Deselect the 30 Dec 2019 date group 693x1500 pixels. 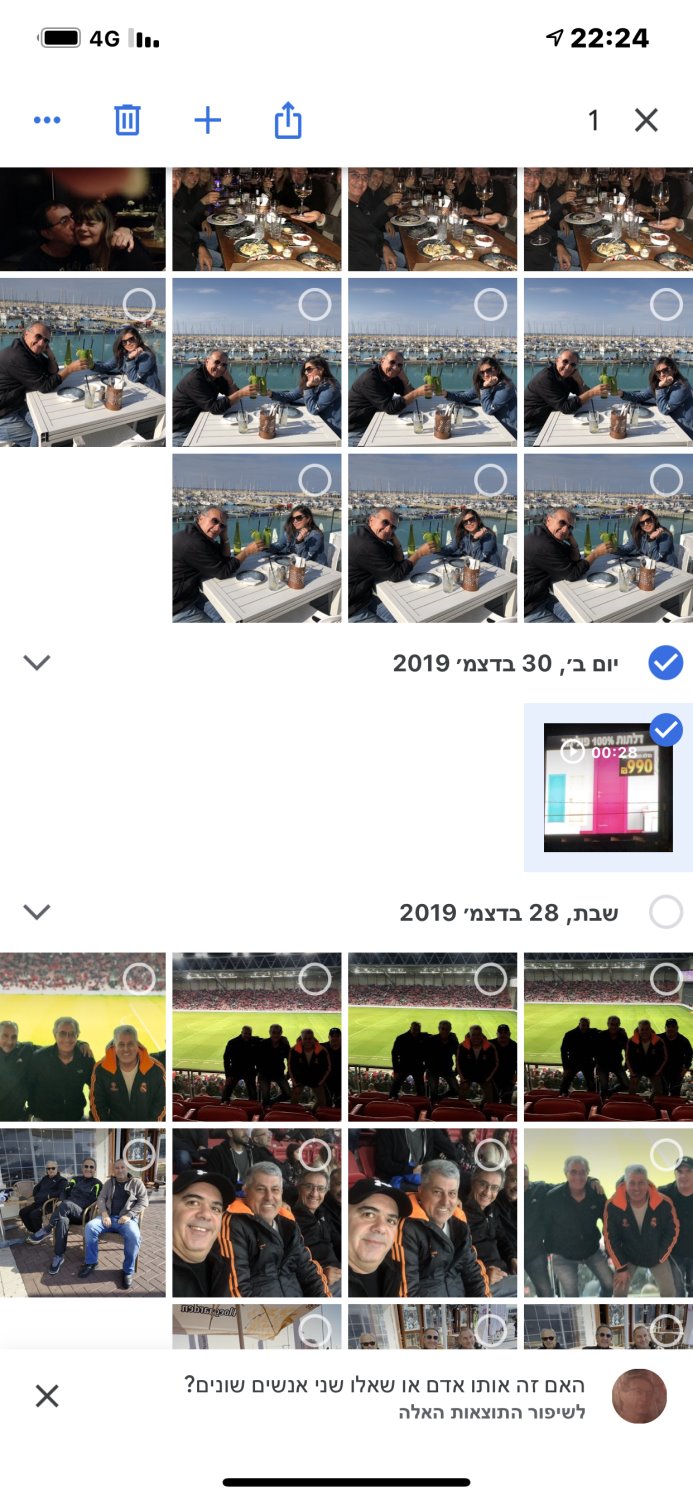tap(666, 662)
